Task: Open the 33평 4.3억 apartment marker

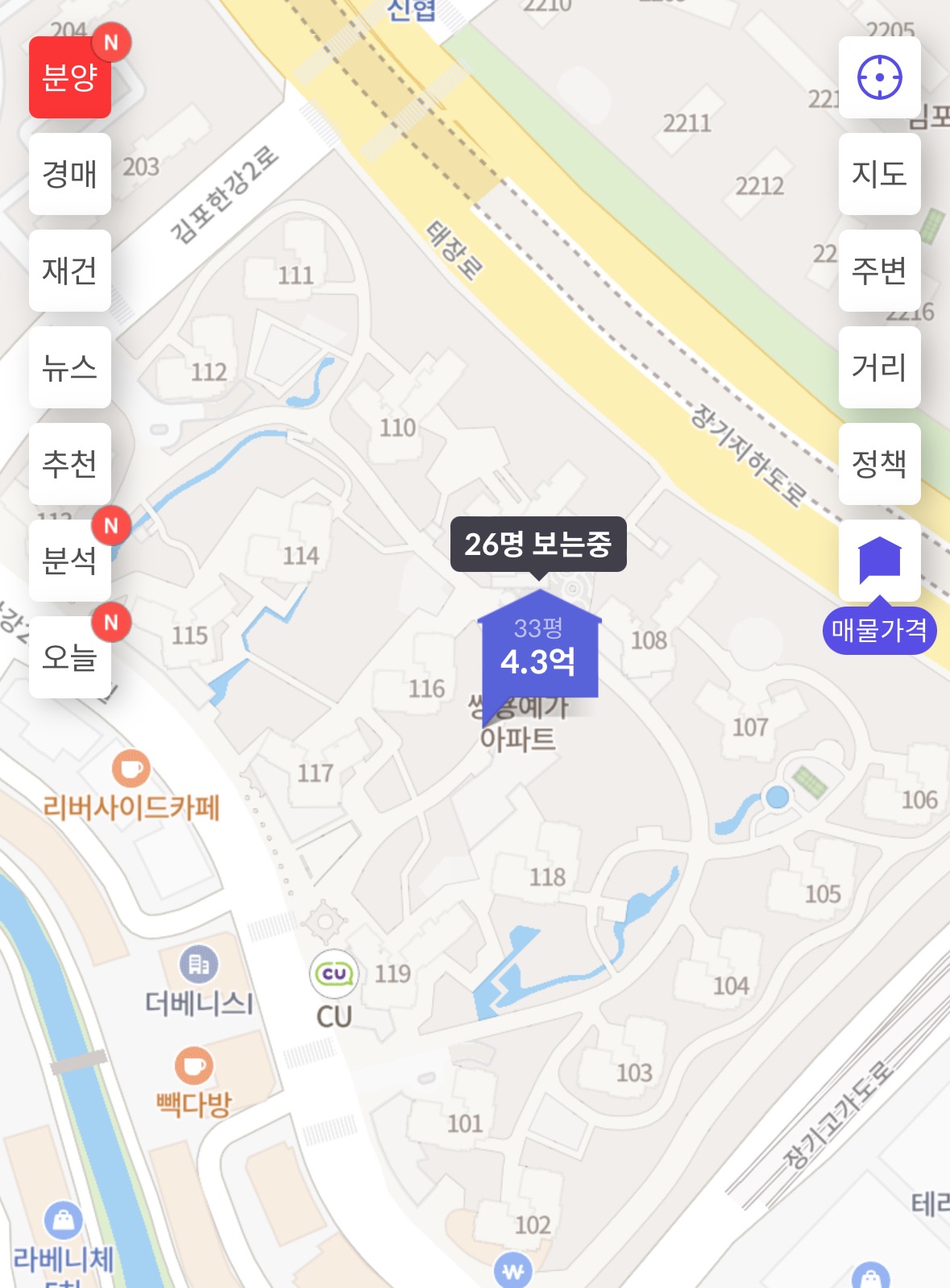Action: click(539, 646)
